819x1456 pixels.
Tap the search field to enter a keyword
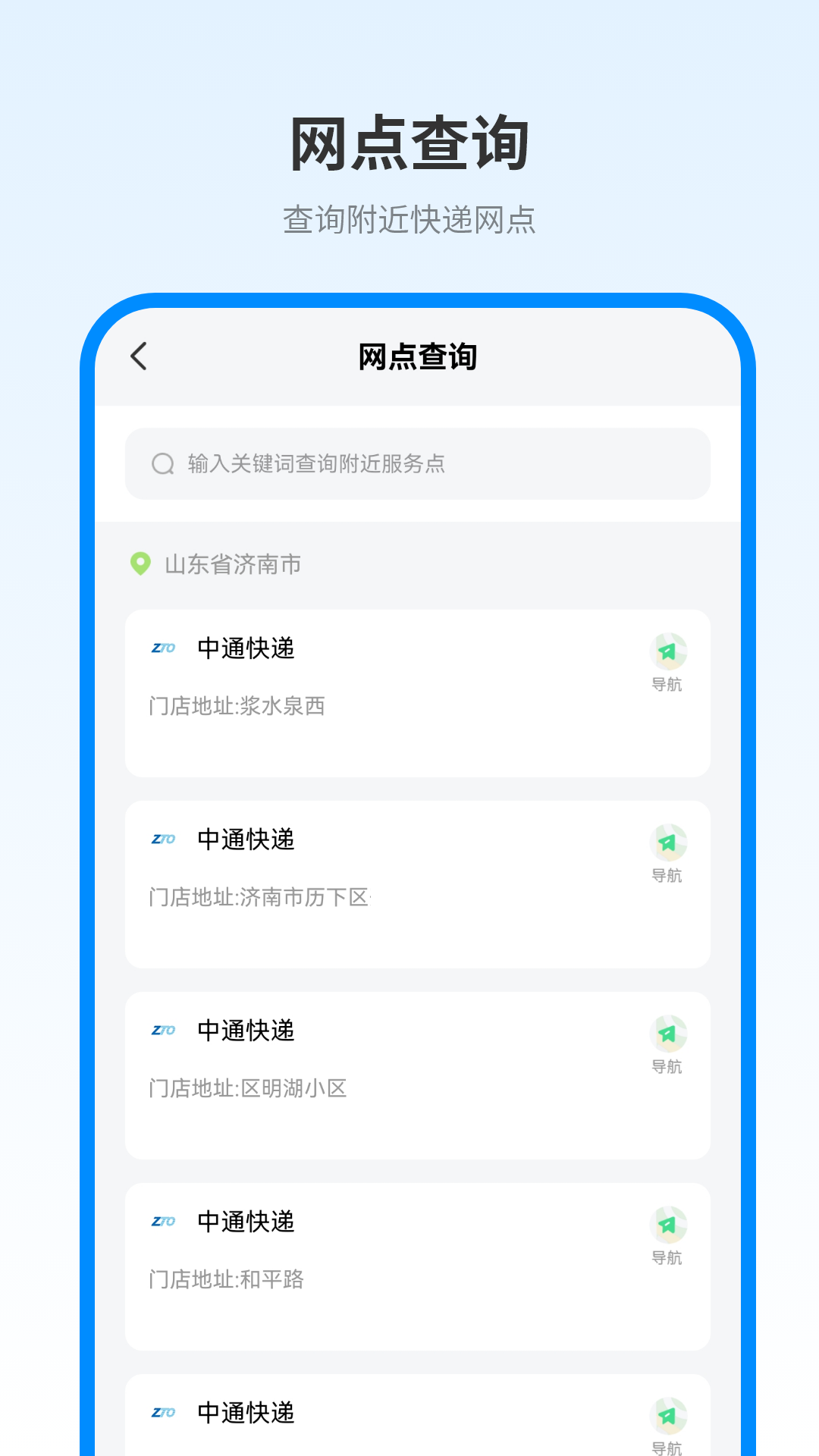pos(419,464)
